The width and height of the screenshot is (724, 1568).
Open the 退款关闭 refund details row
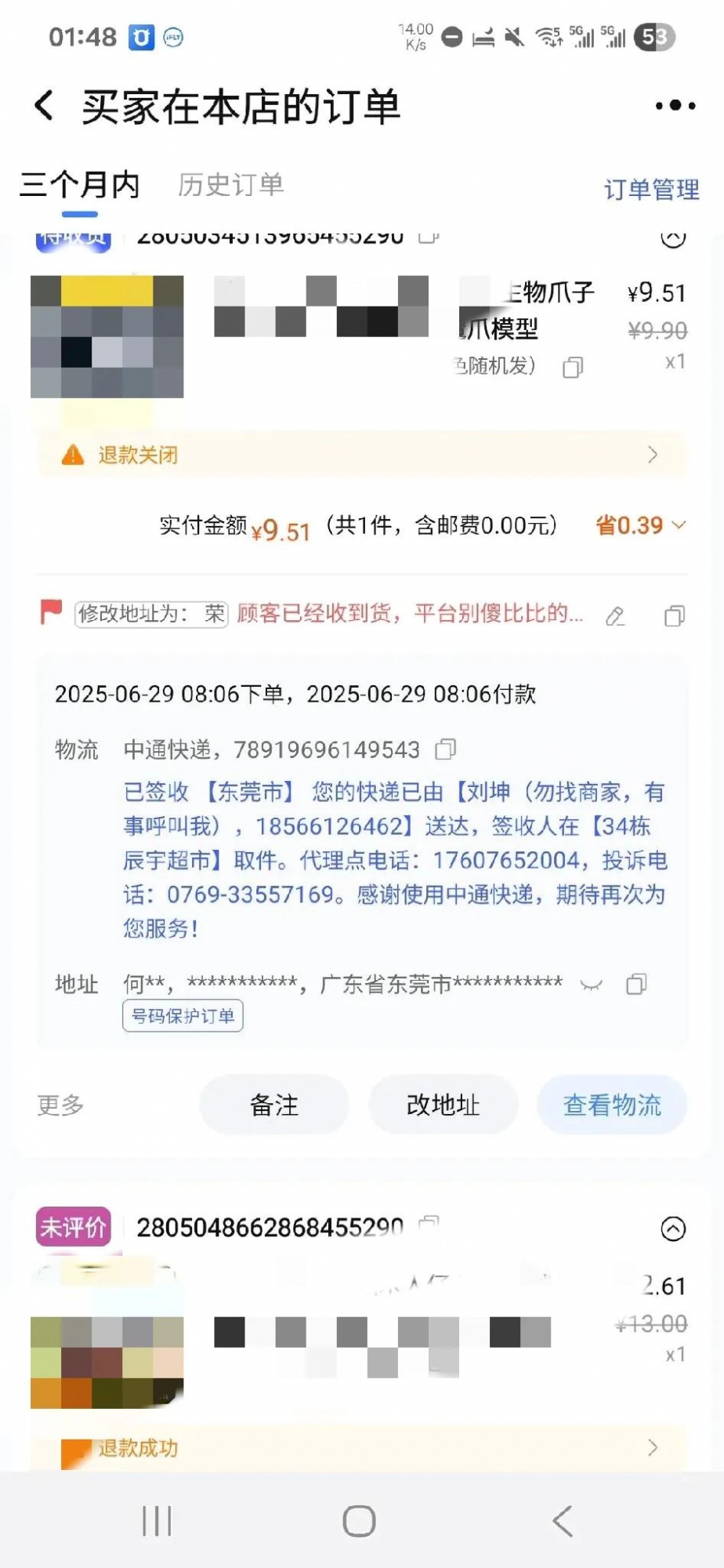click(361, 455)
